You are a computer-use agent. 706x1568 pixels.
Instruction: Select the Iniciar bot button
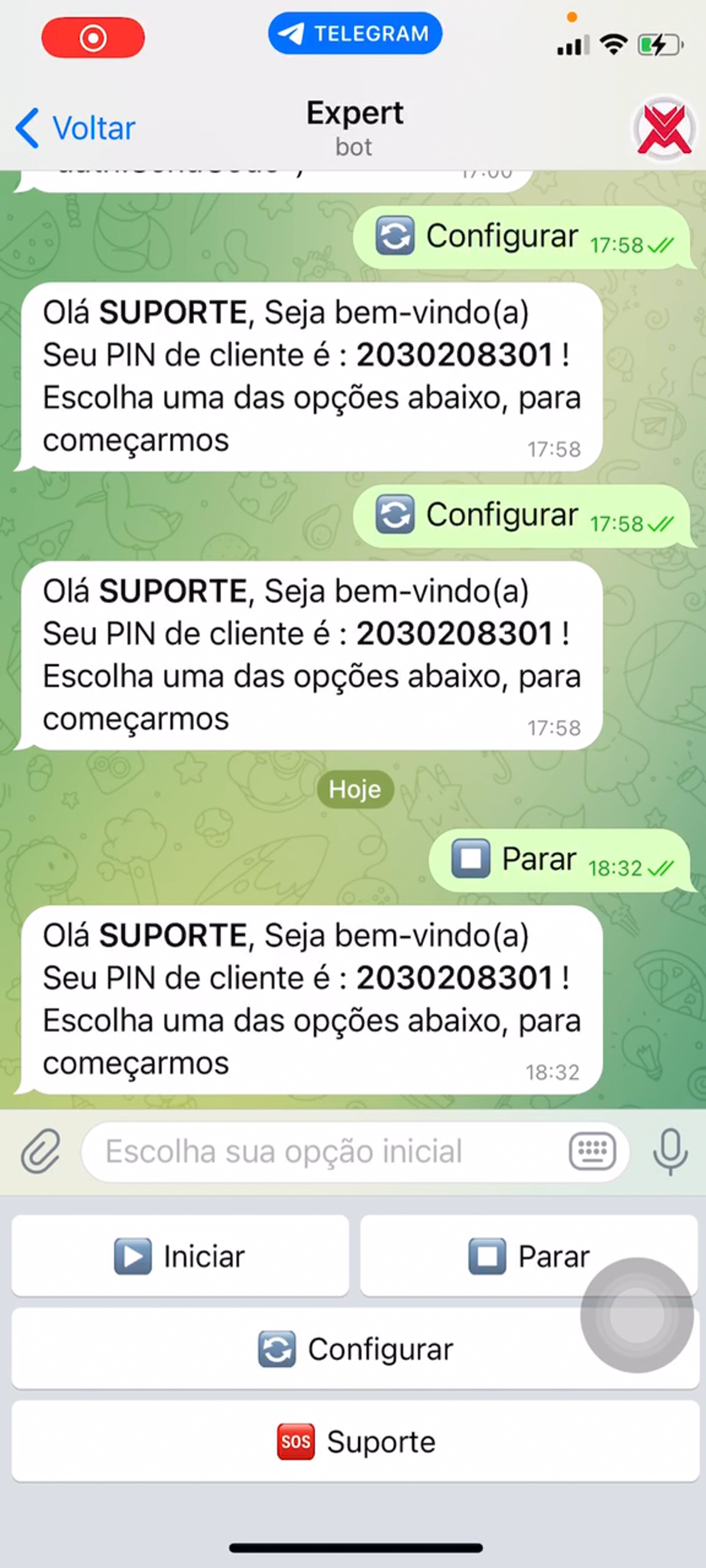180,1256
